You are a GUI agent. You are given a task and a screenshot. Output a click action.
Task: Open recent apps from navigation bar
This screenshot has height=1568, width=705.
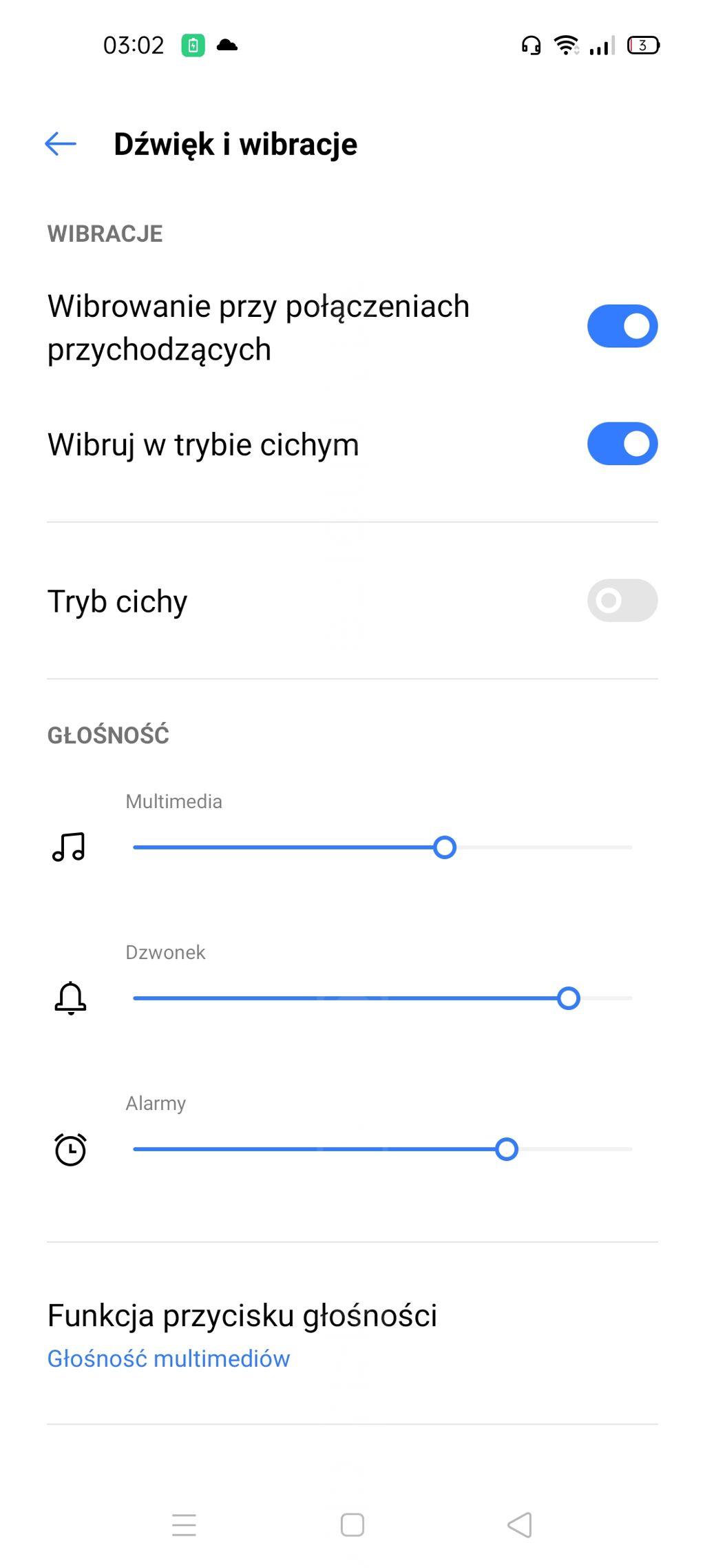[x=184, y=1525]
